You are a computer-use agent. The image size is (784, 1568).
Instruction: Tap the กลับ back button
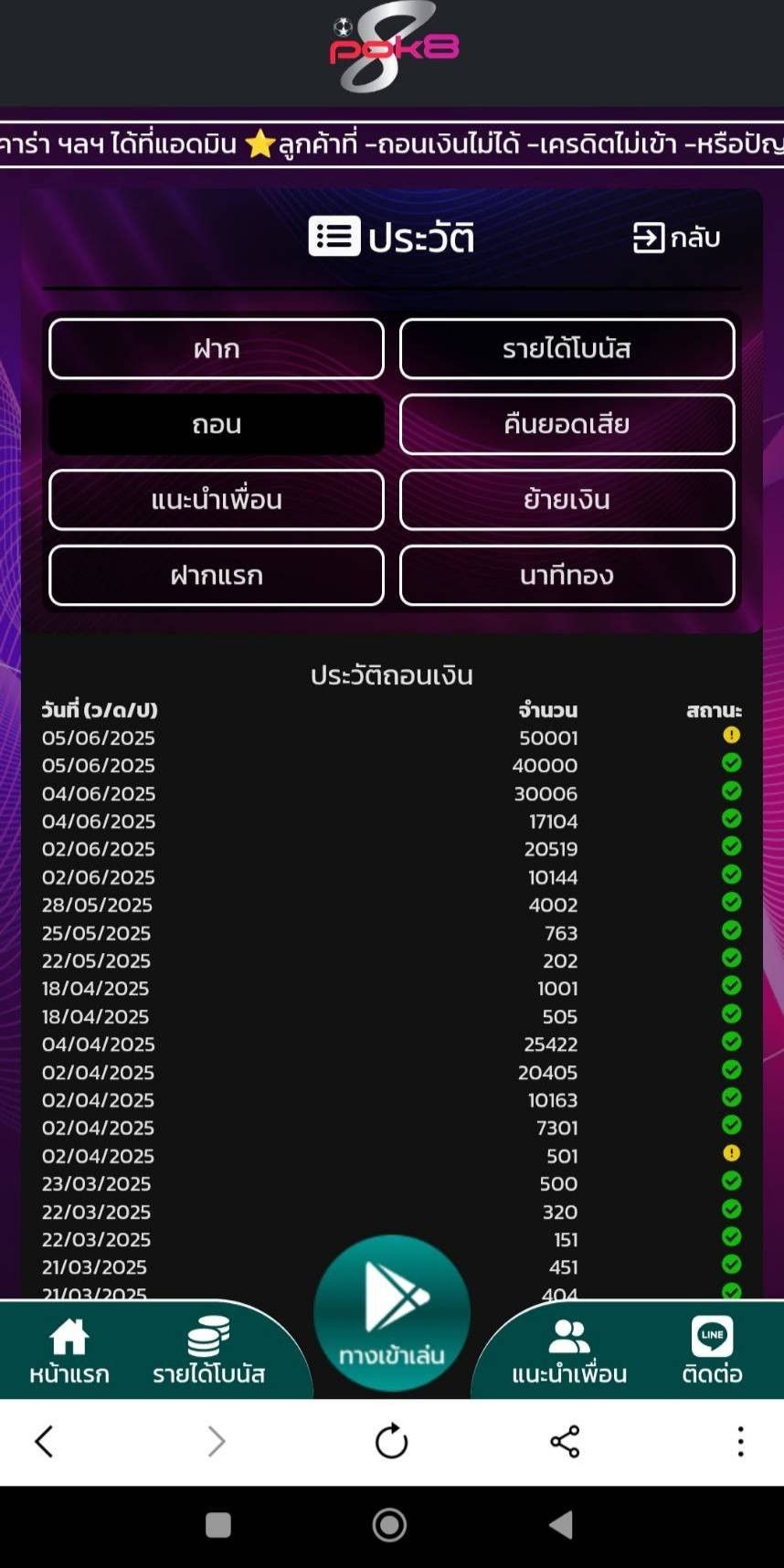click(x=677, y=238)
